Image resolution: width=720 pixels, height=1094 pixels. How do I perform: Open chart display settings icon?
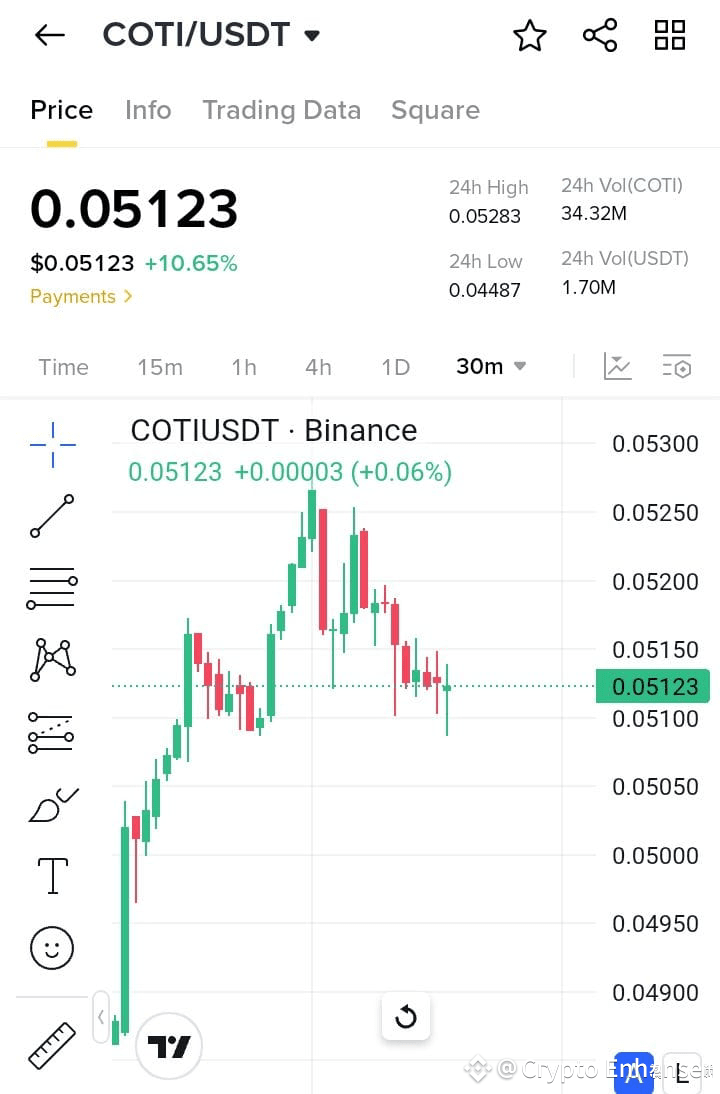point(677,366)
